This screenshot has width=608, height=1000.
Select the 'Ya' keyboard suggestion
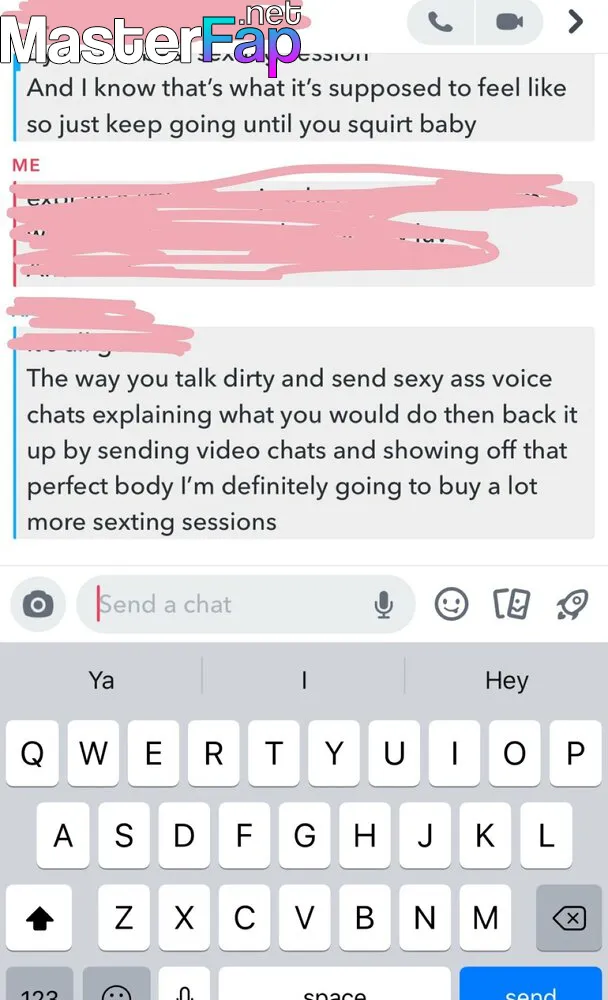[101, 680]
